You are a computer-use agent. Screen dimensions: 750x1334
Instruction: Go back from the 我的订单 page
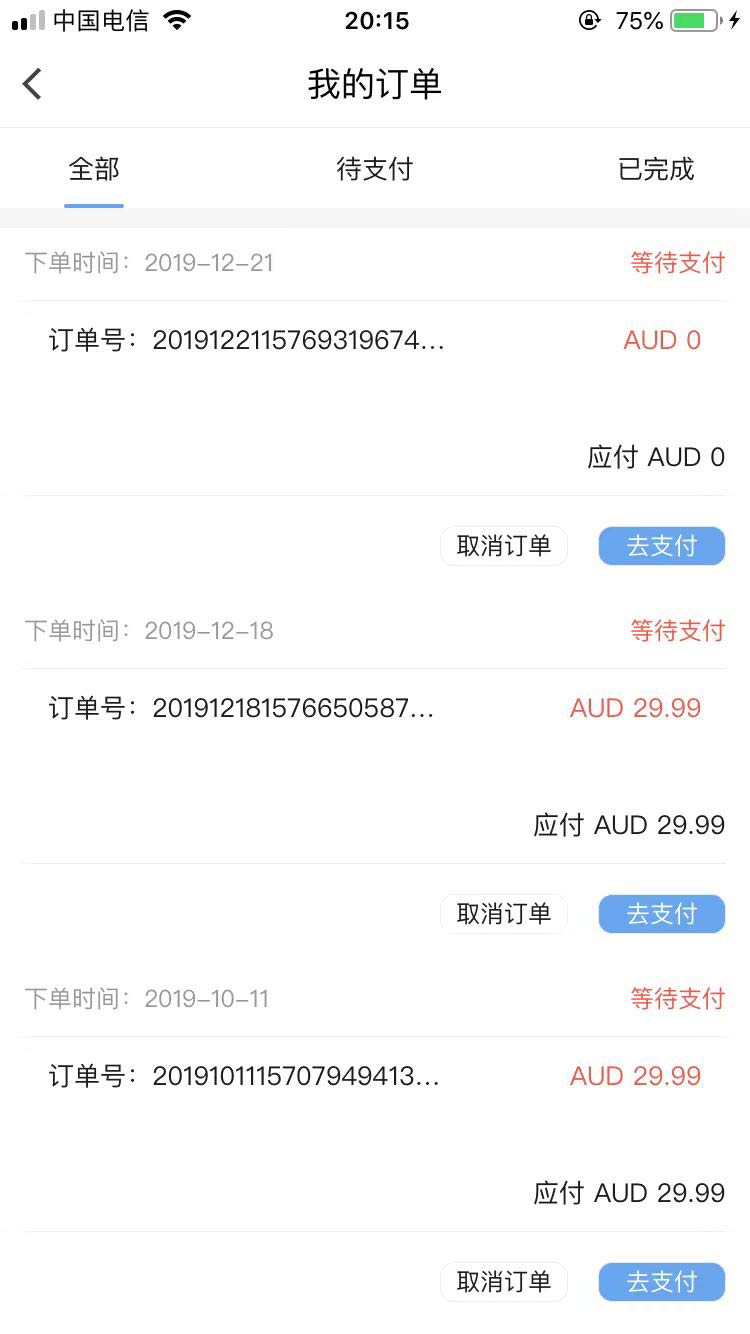coord(33,84)
